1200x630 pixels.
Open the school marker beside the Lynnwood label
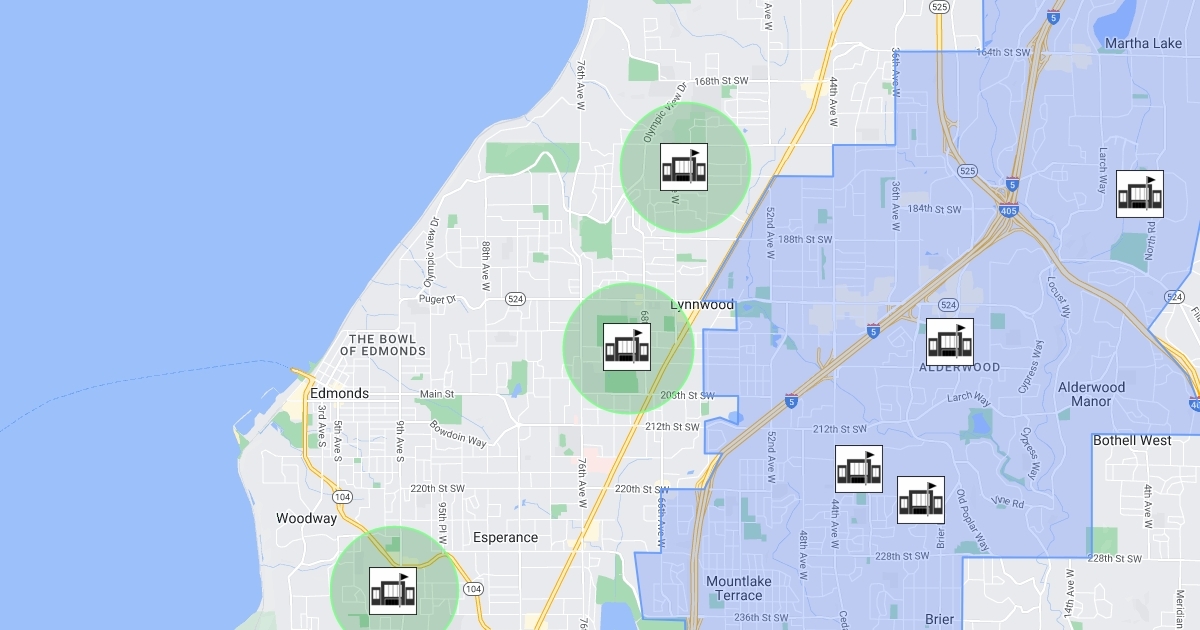(x=627, y=347)
